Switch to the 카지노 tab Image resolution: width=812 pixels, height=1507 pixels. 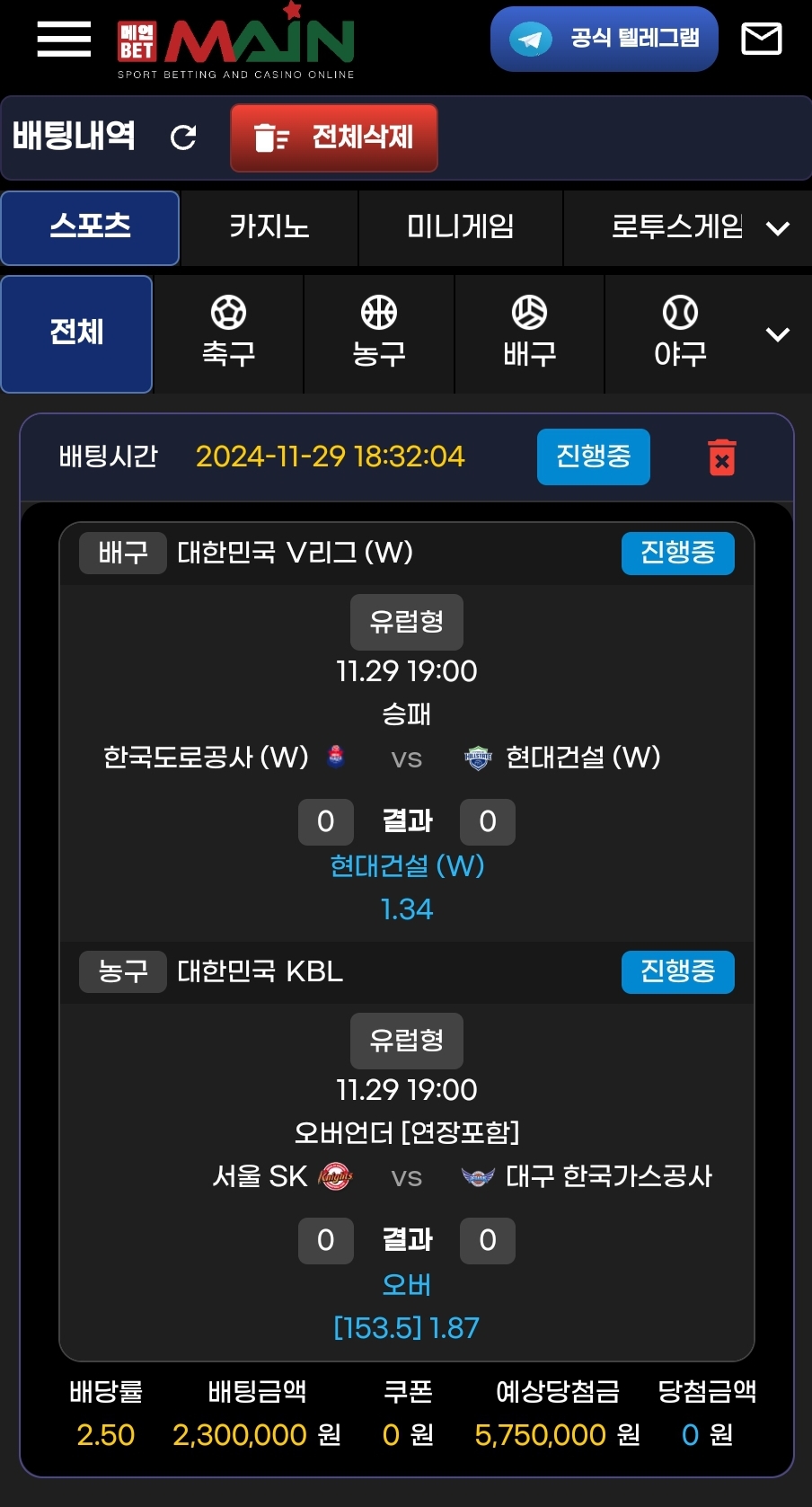(x=269, y=227)
